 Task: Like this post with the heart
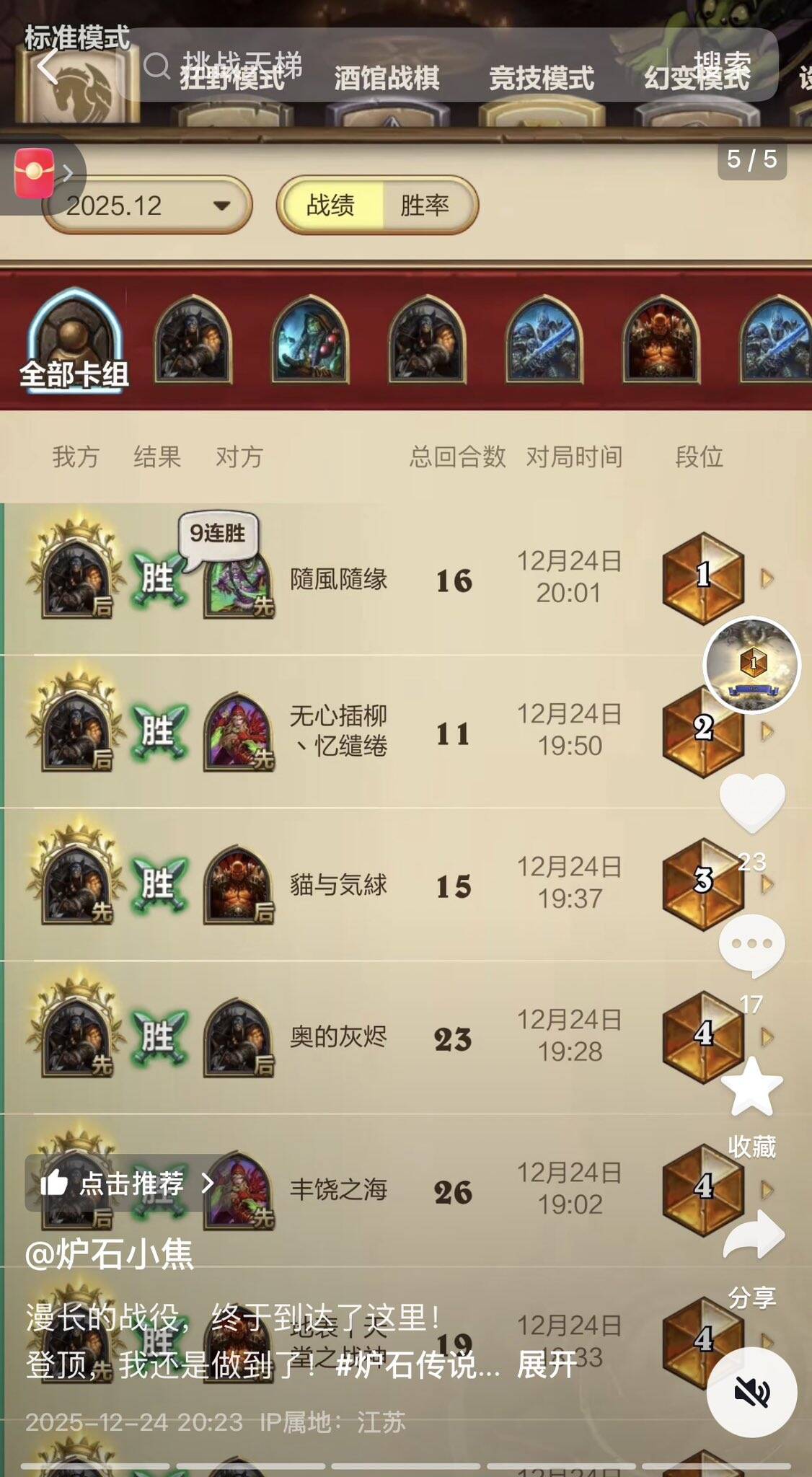pos(752,802)
